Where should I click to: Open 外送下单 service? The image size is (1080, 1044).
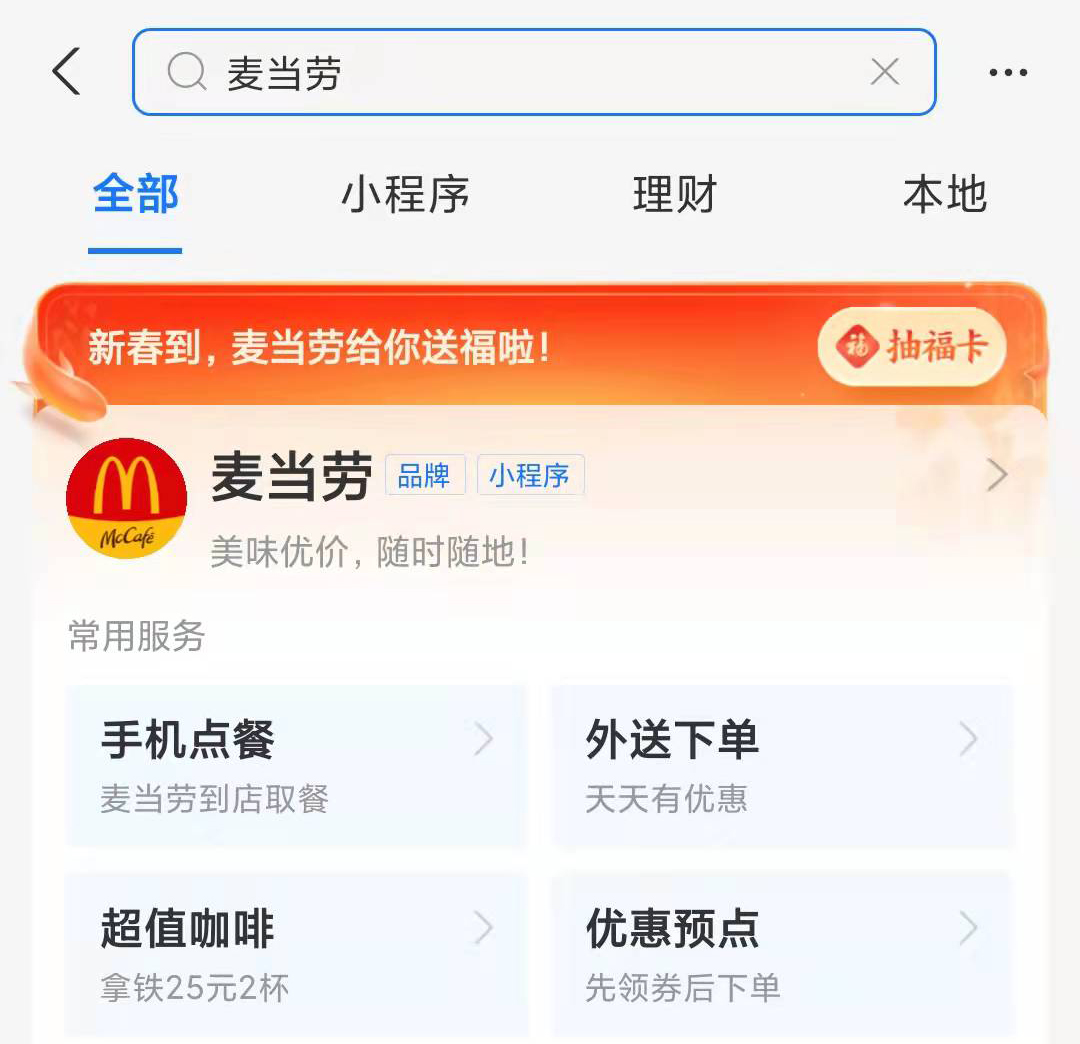(x=782, y=765)
